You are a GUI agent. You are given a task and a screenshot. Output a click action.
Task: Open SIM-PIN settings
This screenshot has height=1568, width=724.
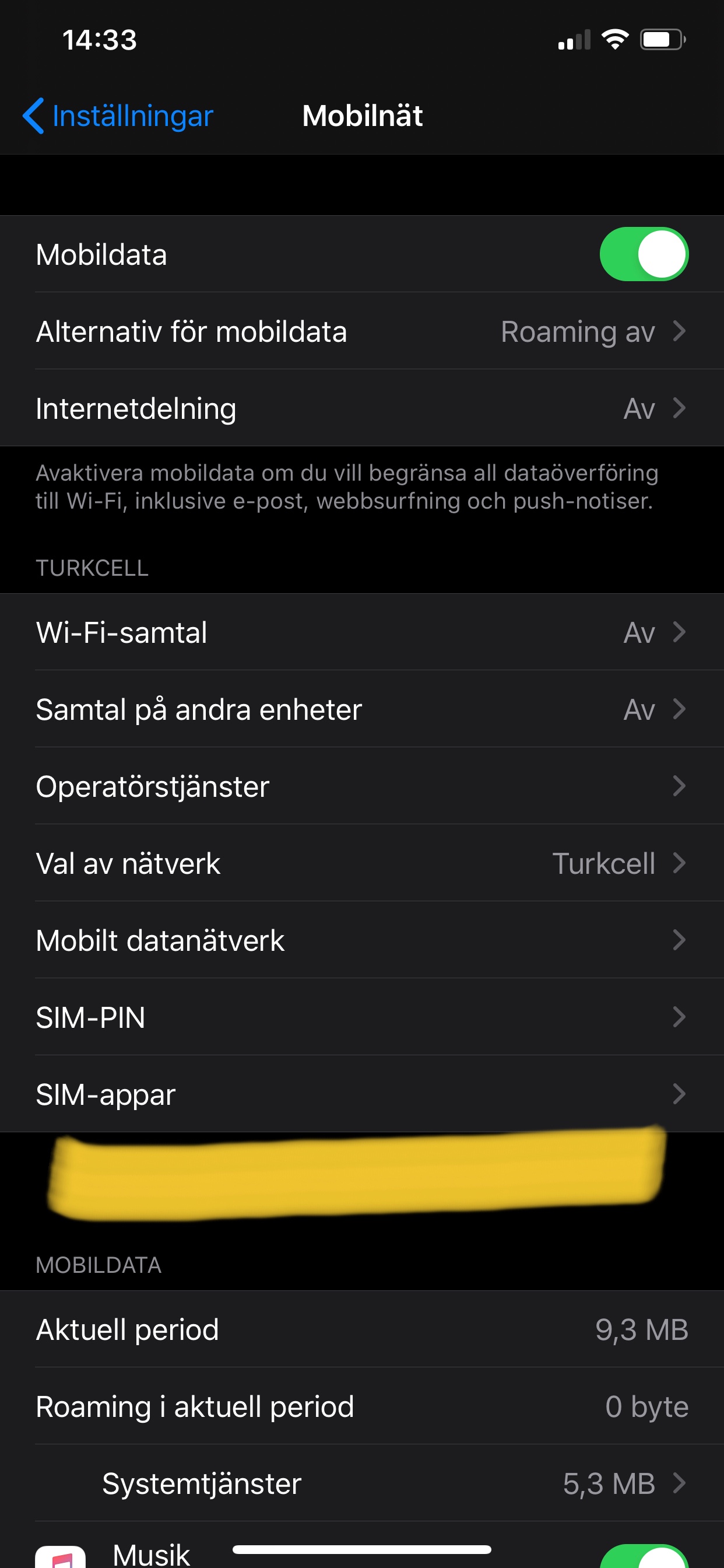[x=361, y=1018]
